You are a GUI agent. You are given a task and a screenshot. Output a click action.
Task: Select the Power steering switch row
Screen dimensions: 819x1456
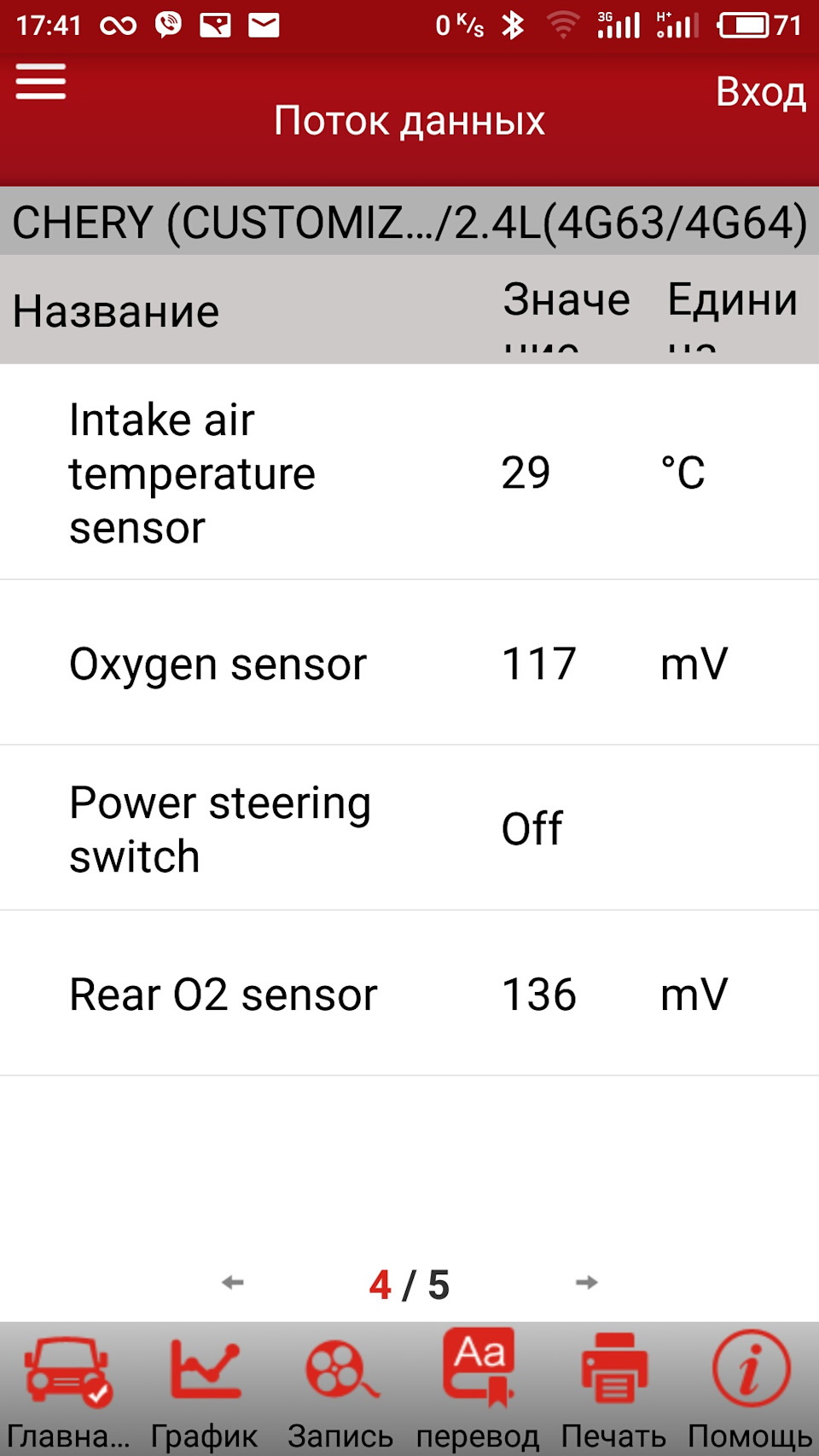[x=409, y=829]
